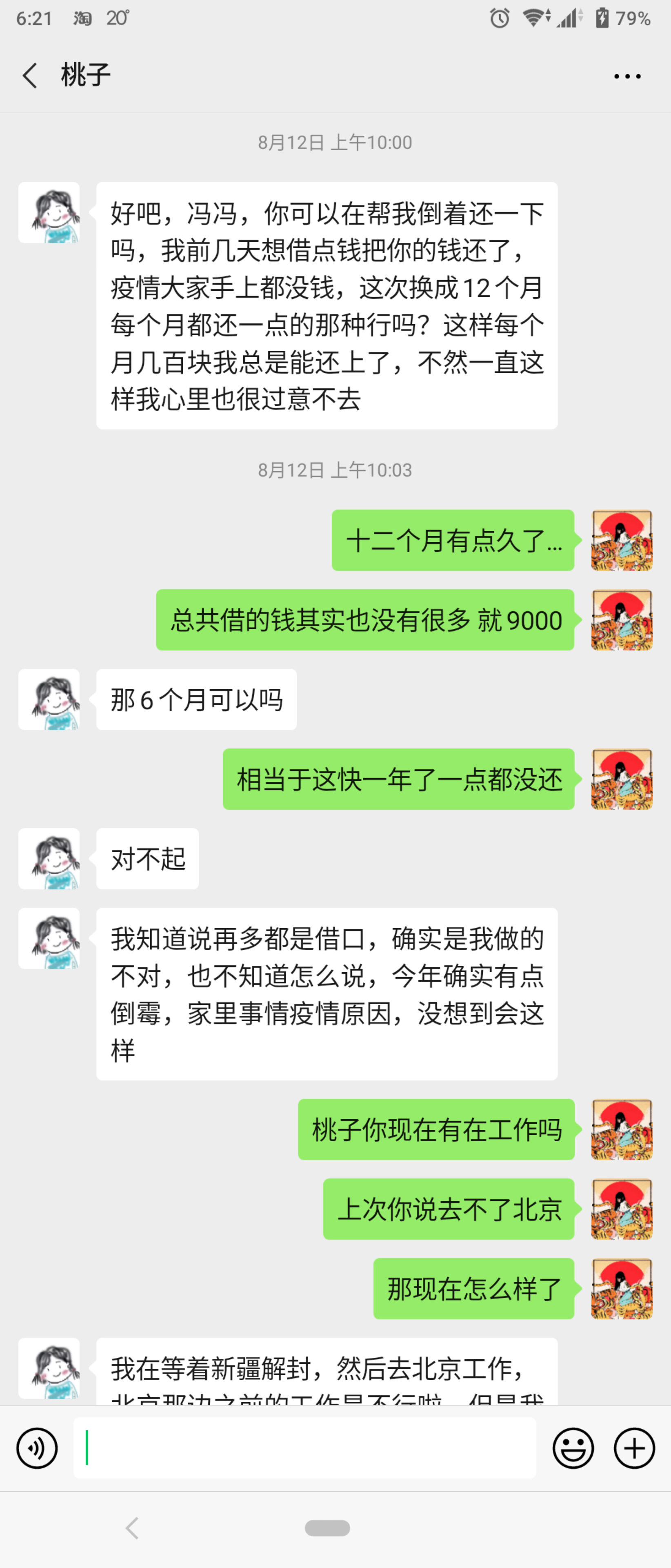Tap the home pill in the navigation bar
Image resolution: width=671 pixels, height=1568 pixels.
pyautogui.click(x=327, y=1528)
